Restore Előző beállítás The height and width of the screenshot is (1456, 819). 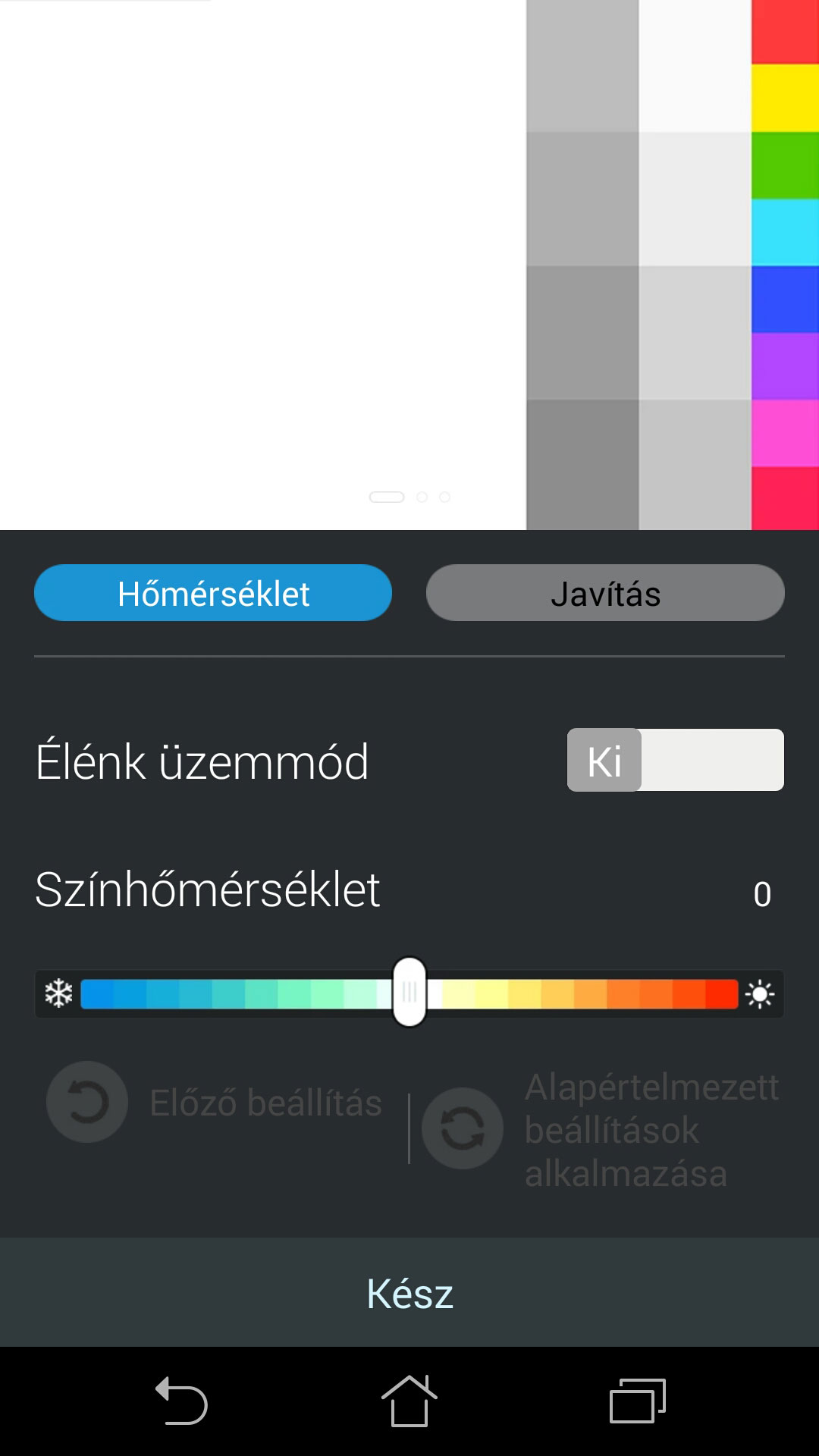215,1102
